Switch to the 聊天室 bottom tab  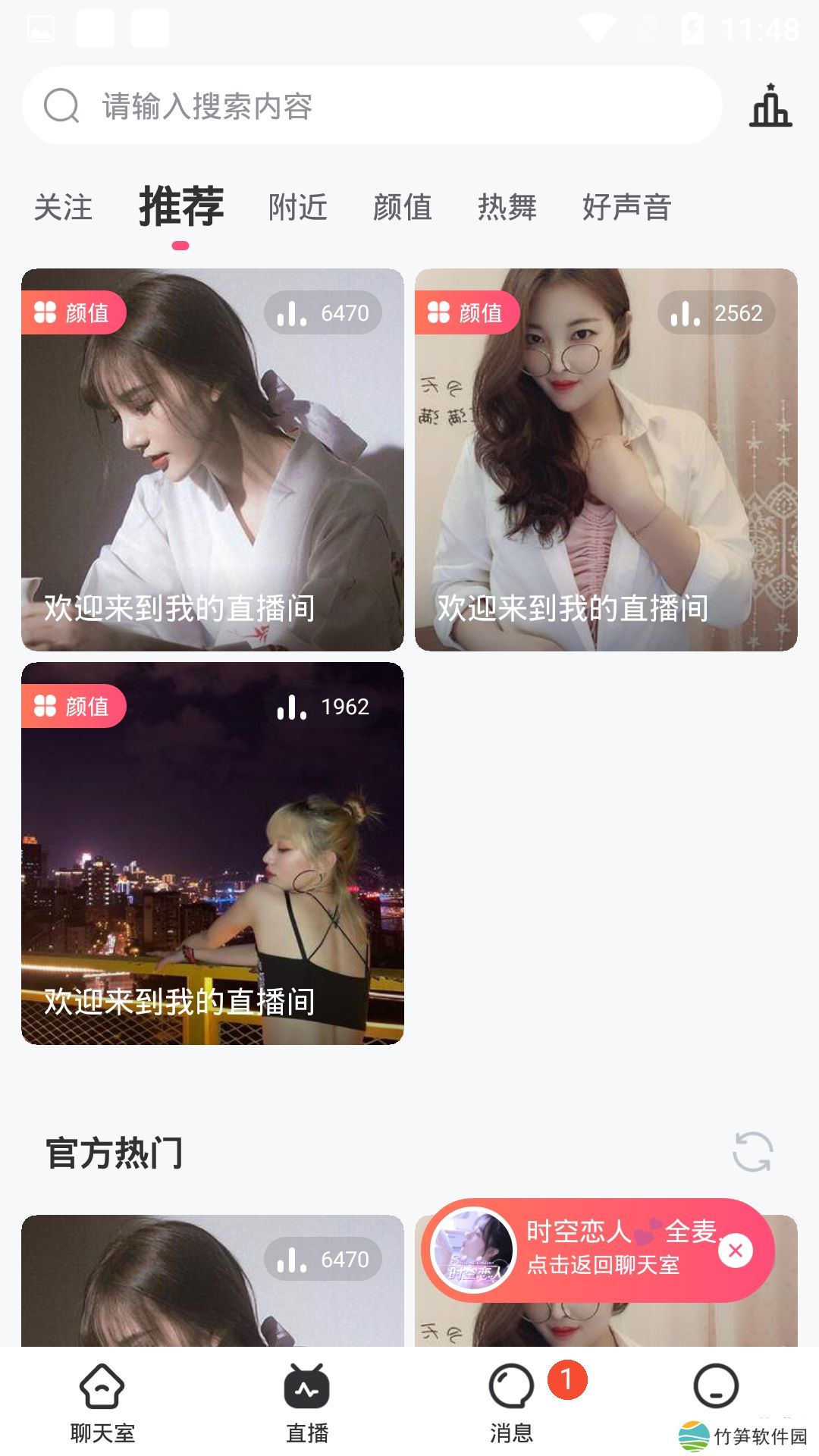pyautogui.click(x=102, y=1401)
